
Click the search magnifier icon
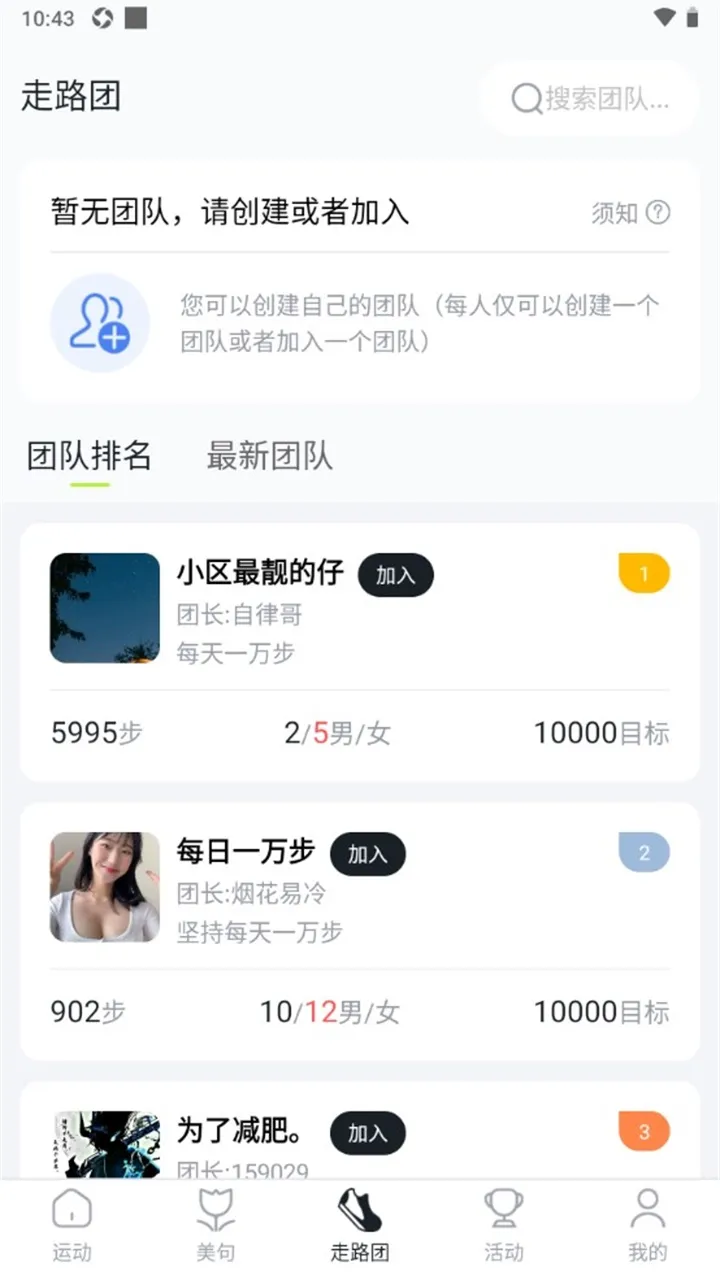point(527,99)
